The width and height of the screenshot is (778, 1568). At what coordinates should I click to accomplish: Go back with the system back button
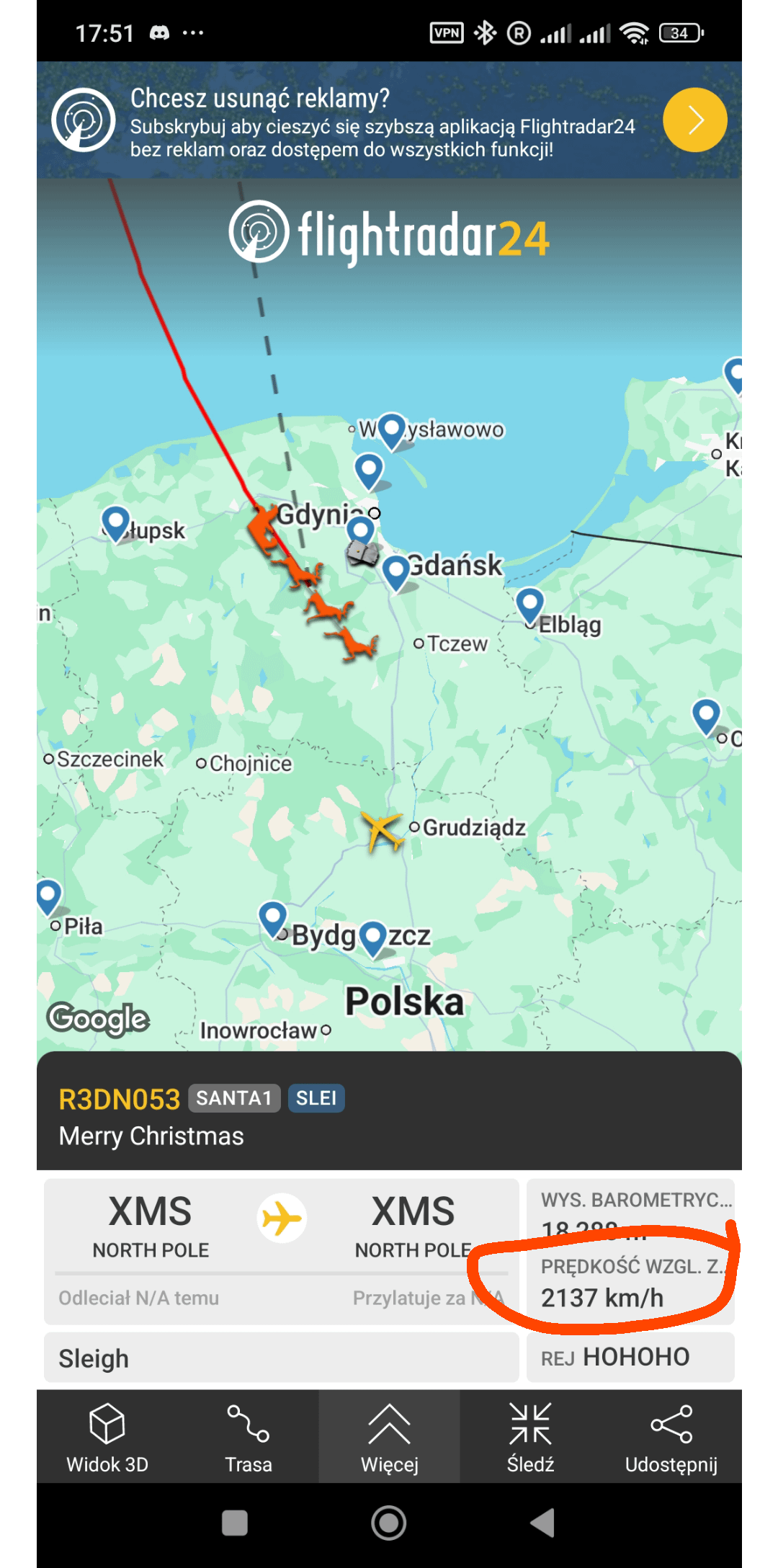[542, 1523]
